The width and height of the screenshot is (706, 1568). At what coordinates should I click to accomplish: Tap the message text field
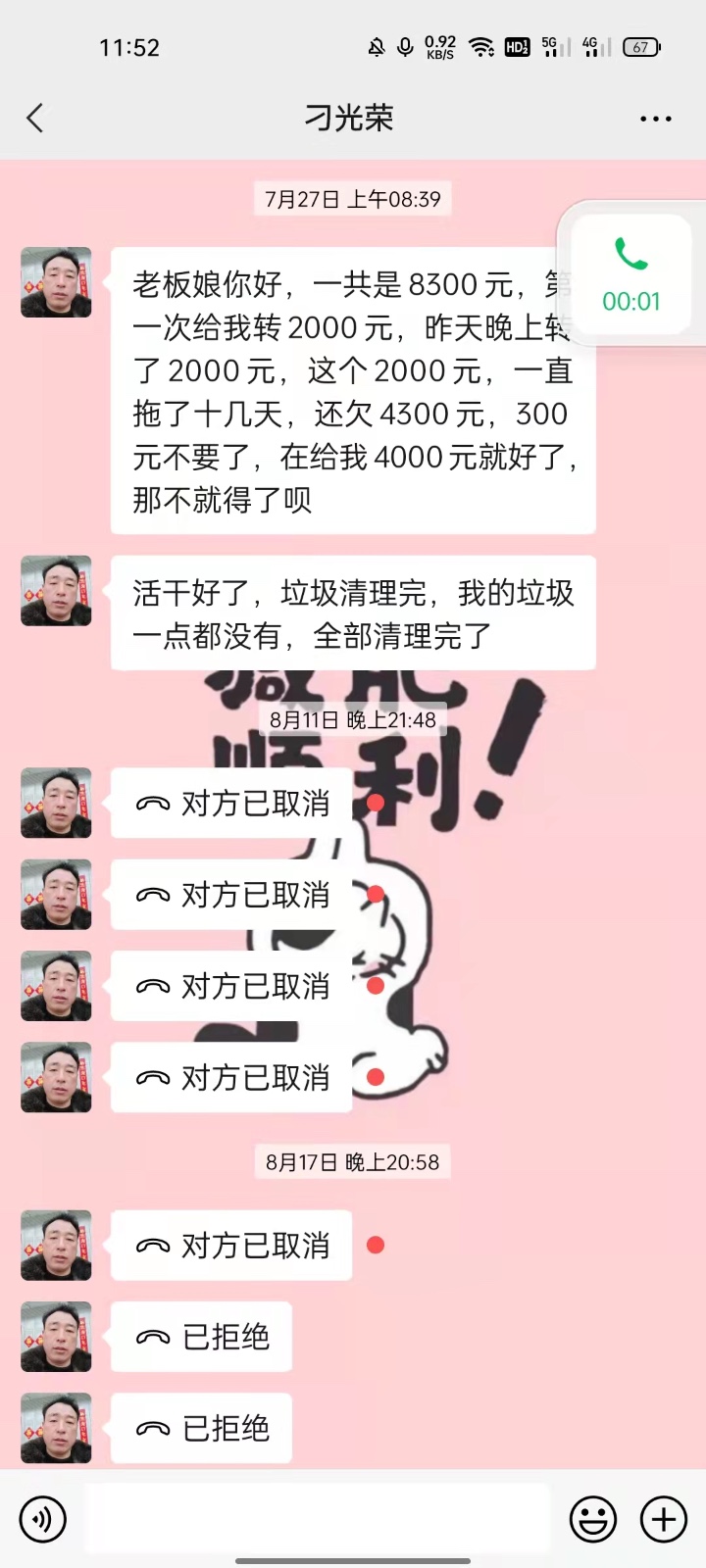point(317,1519)
